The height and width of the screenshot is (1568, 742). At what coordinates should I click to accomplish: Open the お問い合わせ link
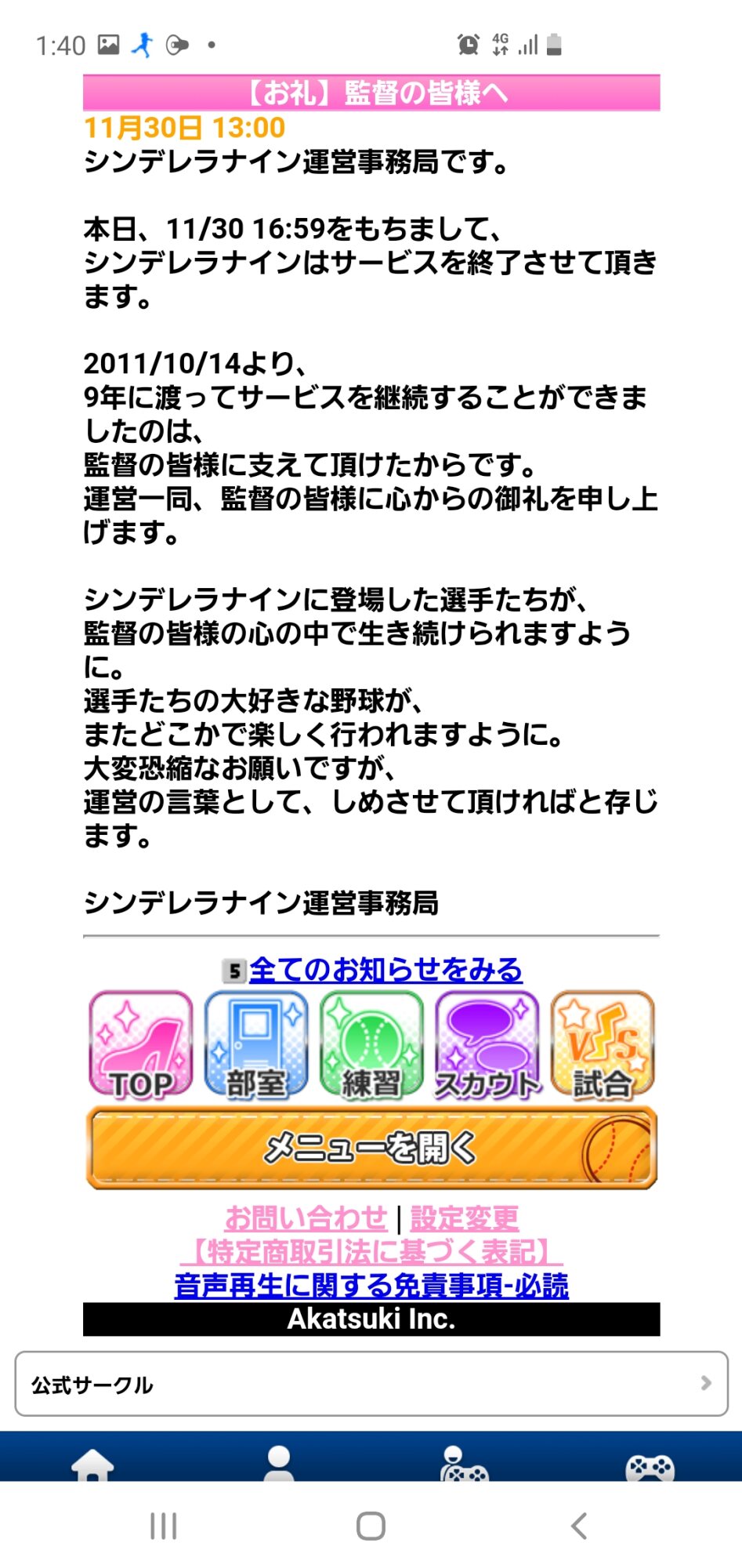click(306, 1218)
